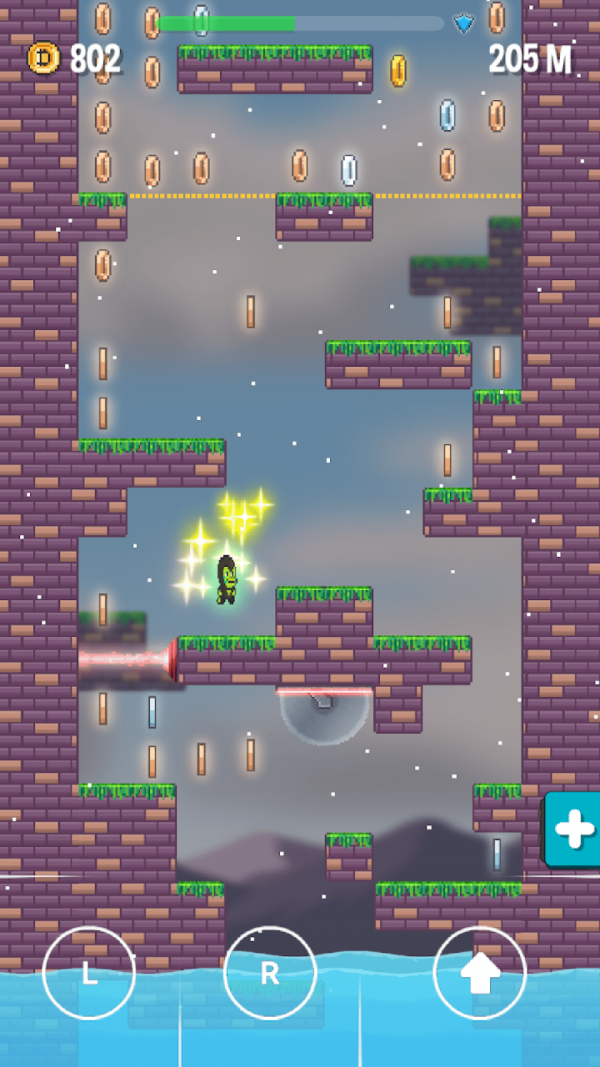
Task: Tap the R move-right button
Action: pyautogui.click(x=270, y=973)
